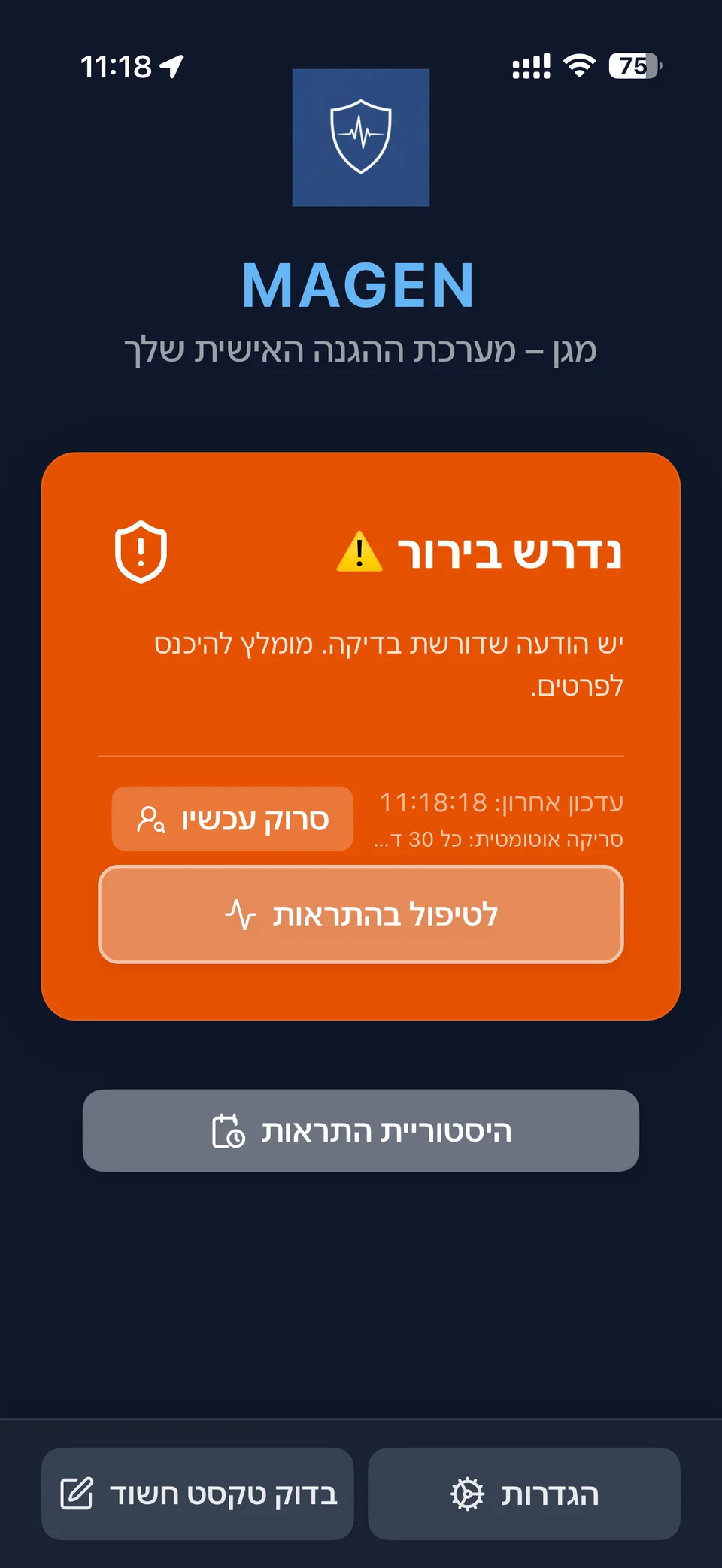Click the pencil compose icon in בדוק טקסט חשוד
This screenshot has height=1568, width=722.
click(x=75, y=1494)
